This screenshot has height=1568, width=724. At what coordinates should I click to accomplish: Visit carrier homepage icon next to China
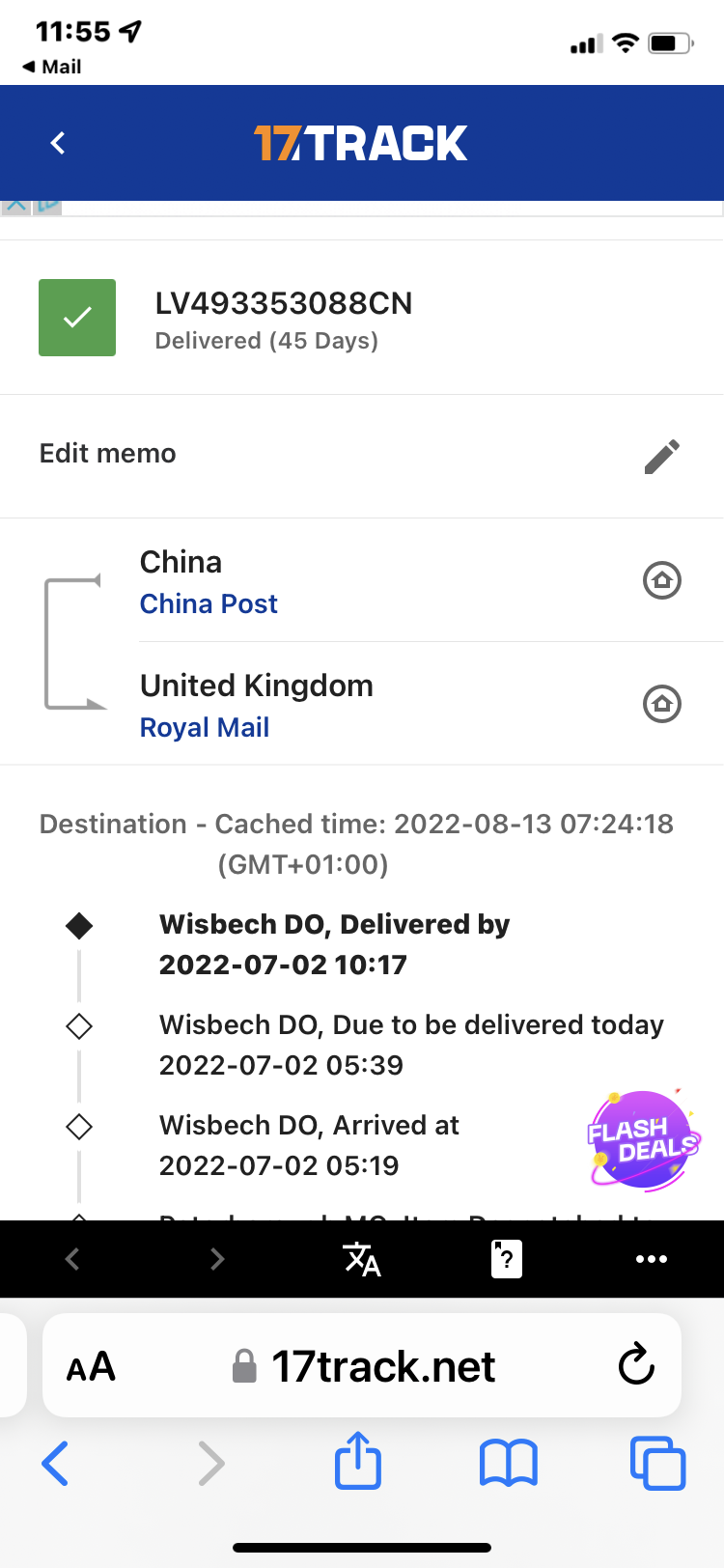pos(662,580)
